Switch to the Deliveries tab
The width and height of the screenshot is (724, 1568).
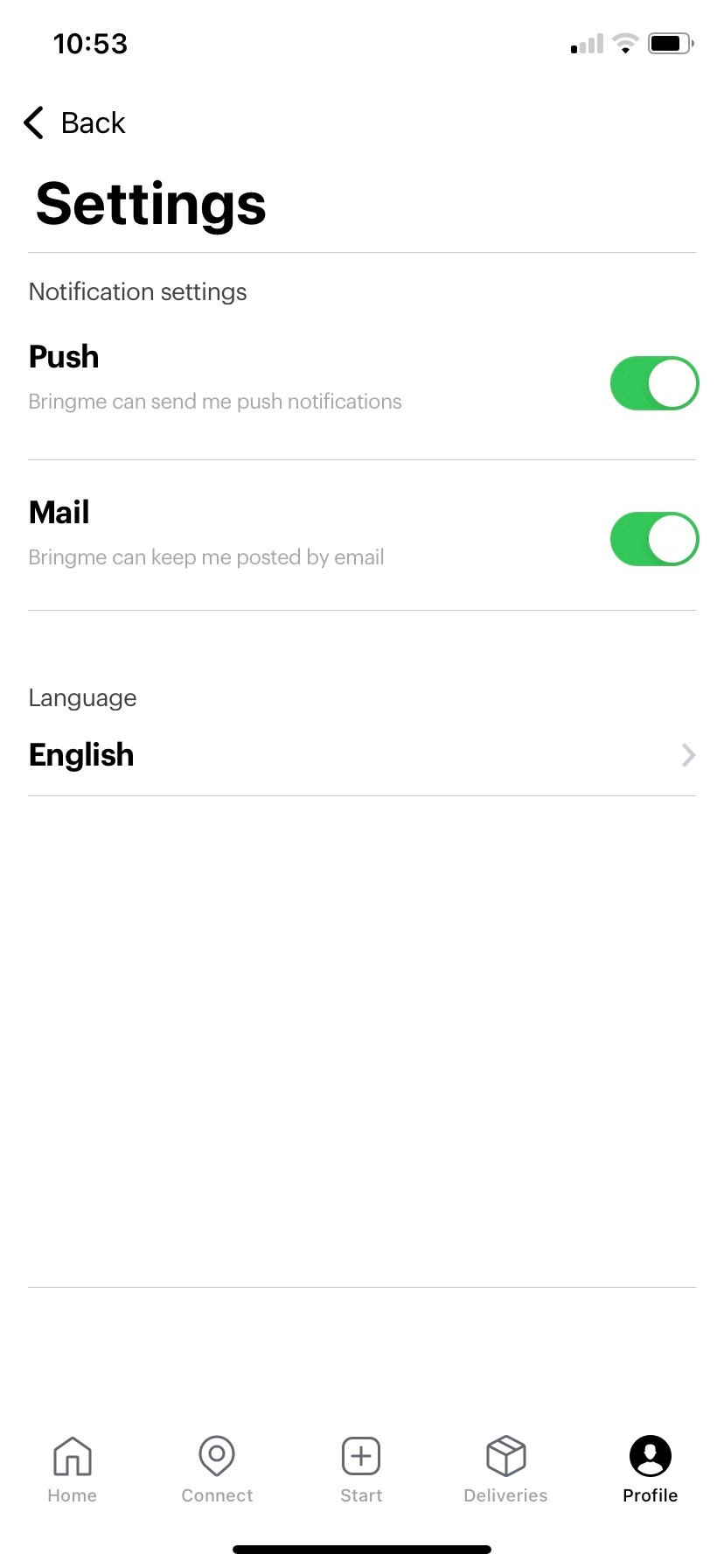[x=505, y=1468]
